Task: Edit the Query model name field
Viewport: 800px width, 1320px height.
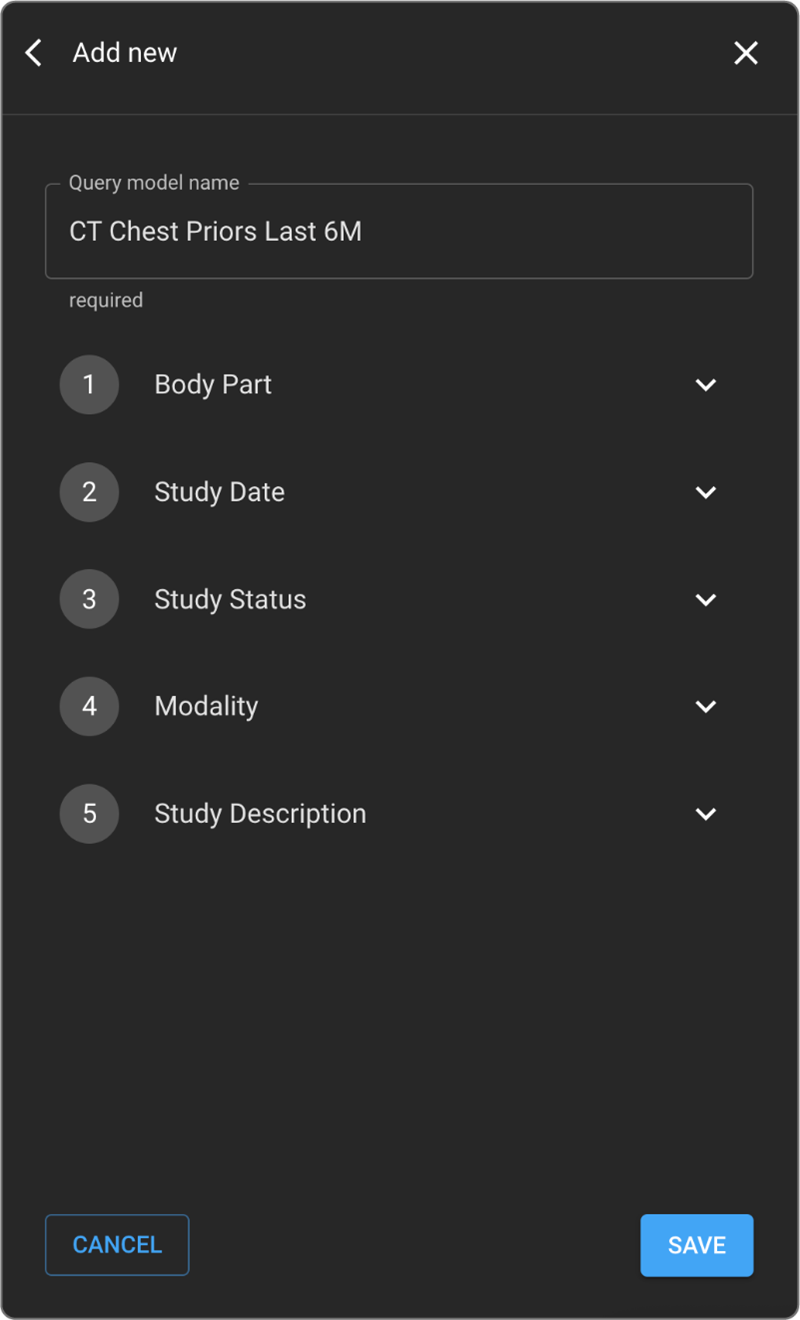Action: [x=398, y=232]
